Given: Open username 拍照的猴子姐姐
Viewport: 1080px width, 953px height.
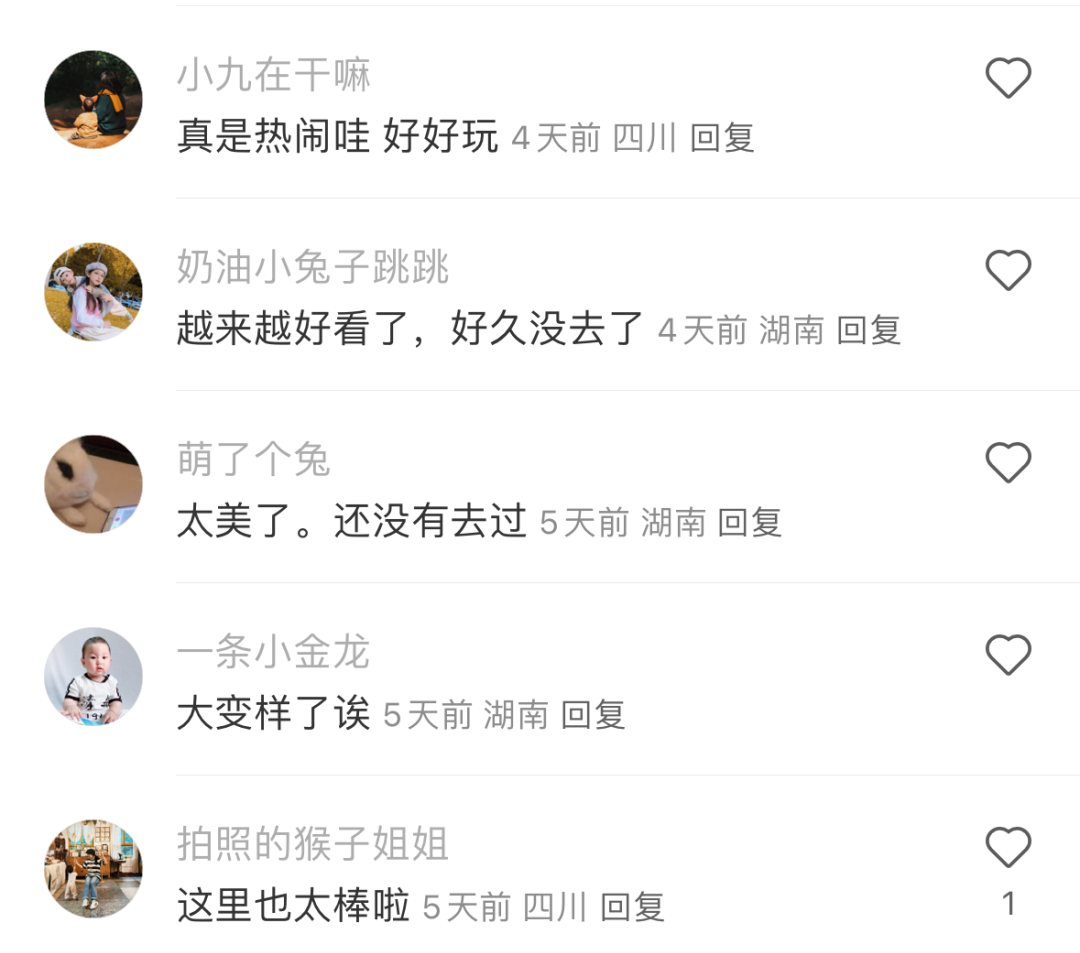Looking at the screenshot, I should pos(312,845).
